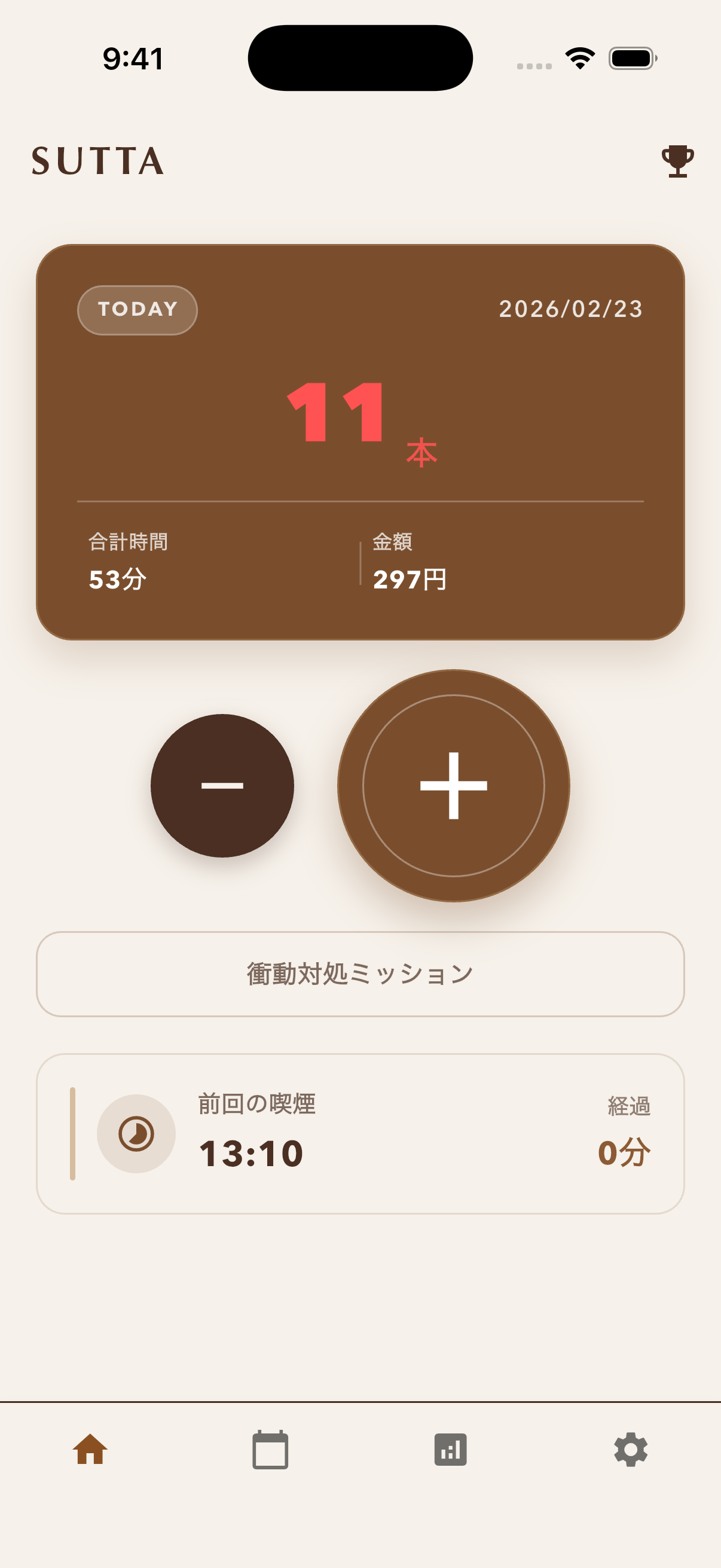Open the trophy achievements screen
The height and width of the screenshot is (1568, 721).
(676, 161)
